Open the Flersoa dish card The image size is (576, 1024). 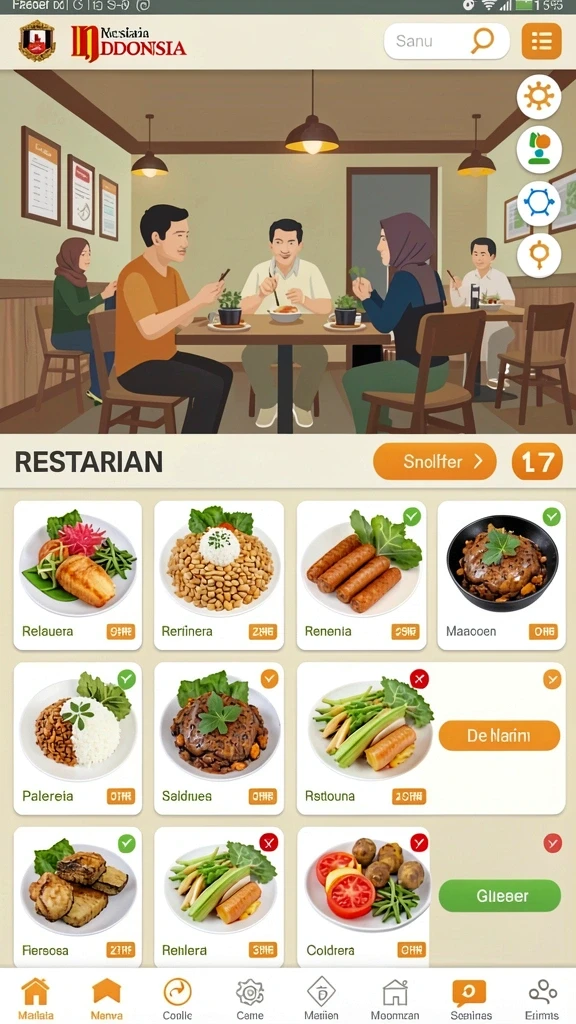[78, 897]
